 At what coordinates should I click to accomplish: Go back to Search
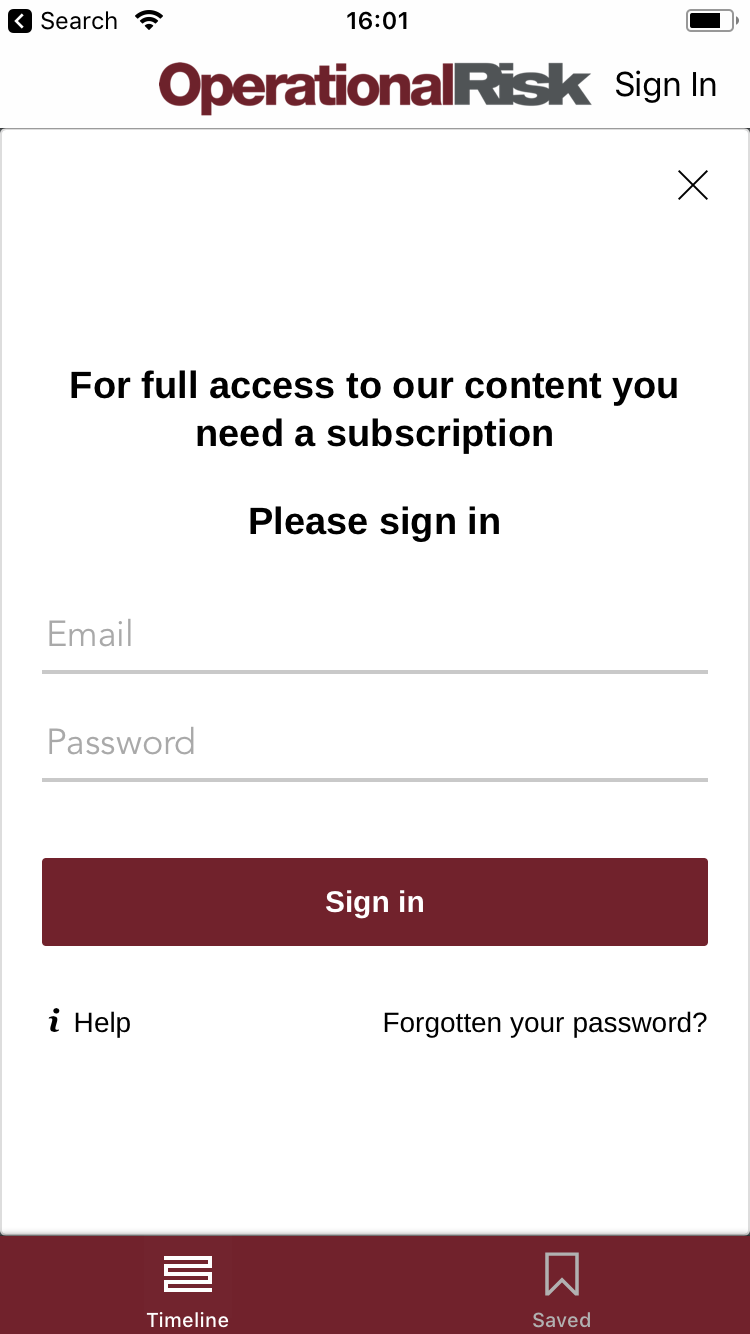[62, 21]
